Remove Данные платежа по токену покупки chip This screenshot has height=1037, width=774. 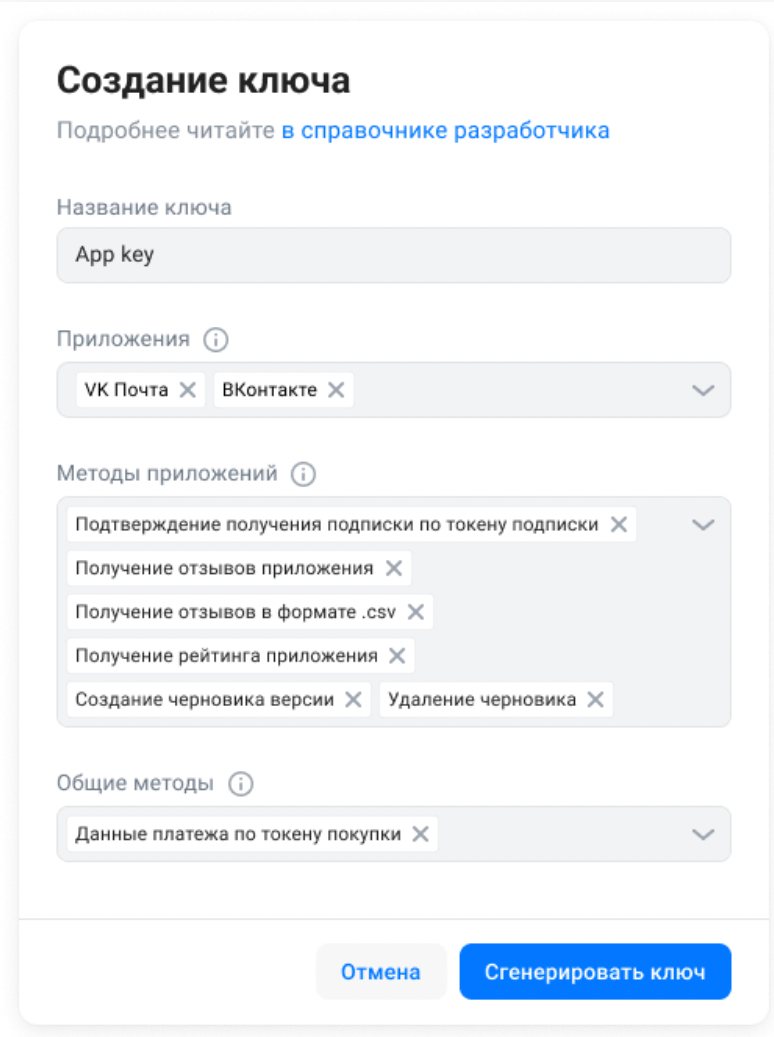(x=420, y=834)
